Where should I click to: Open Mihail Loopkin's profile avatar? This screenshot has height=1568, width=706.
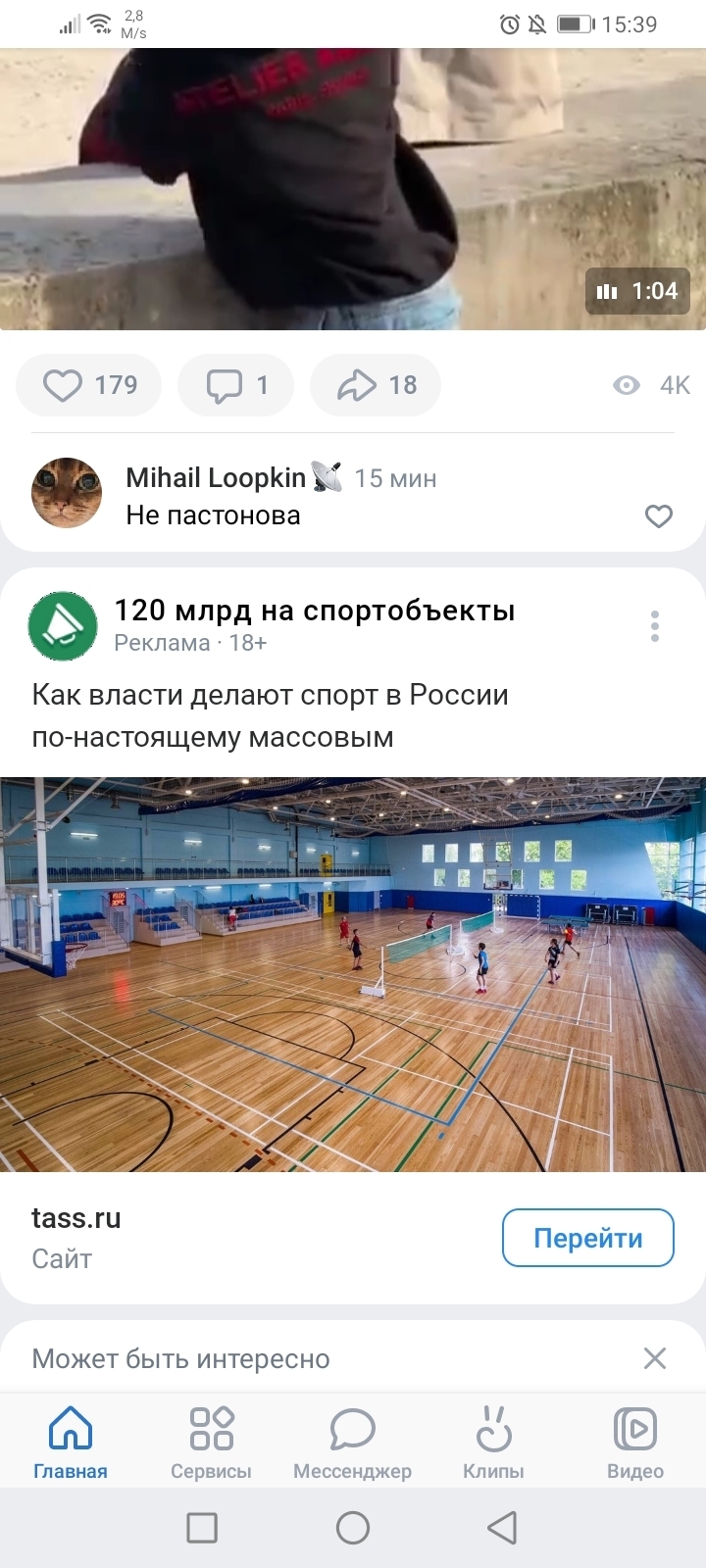67,493
